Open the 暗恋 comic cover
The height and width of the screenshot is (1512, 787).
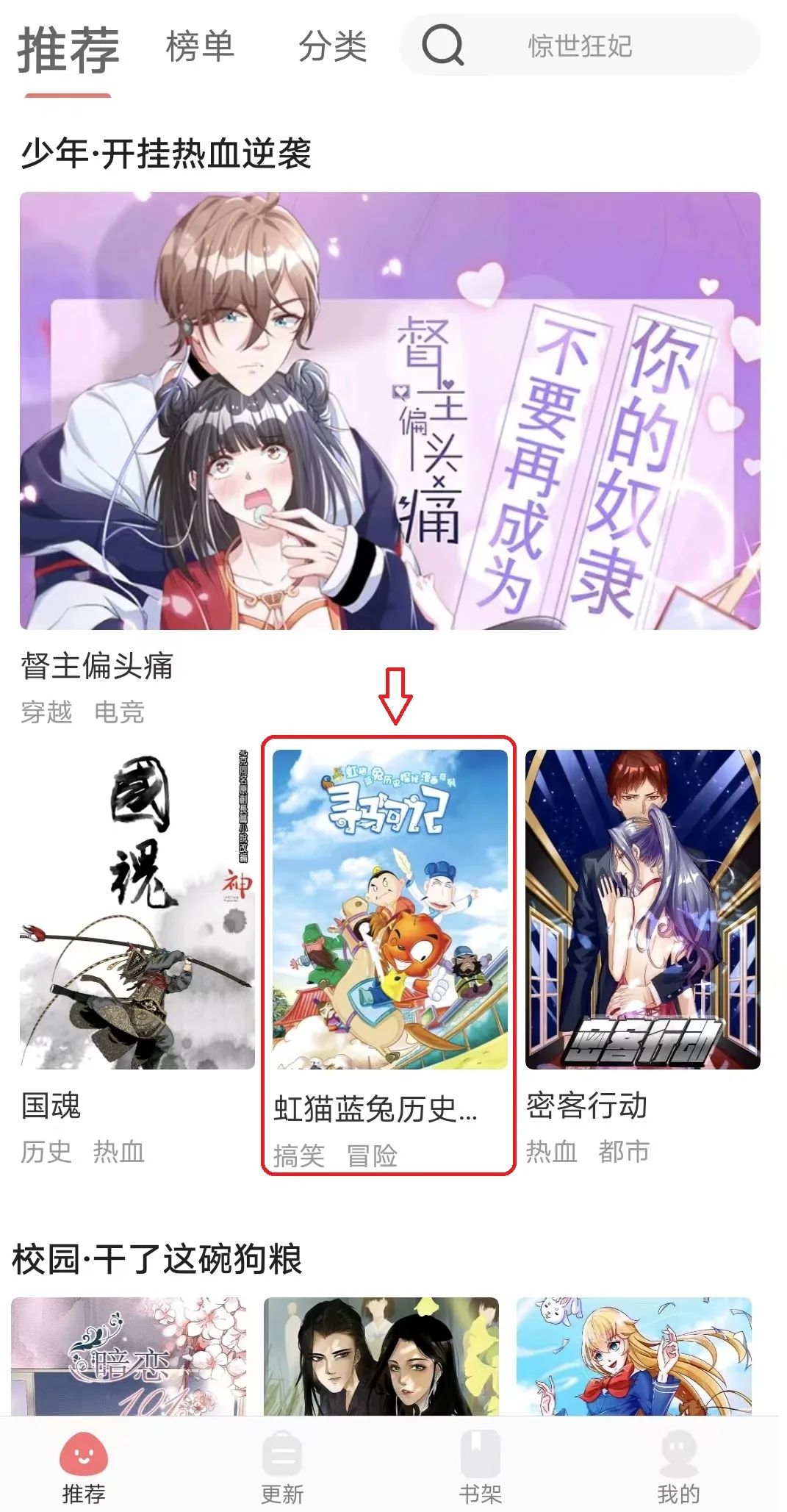[129, 1356]
